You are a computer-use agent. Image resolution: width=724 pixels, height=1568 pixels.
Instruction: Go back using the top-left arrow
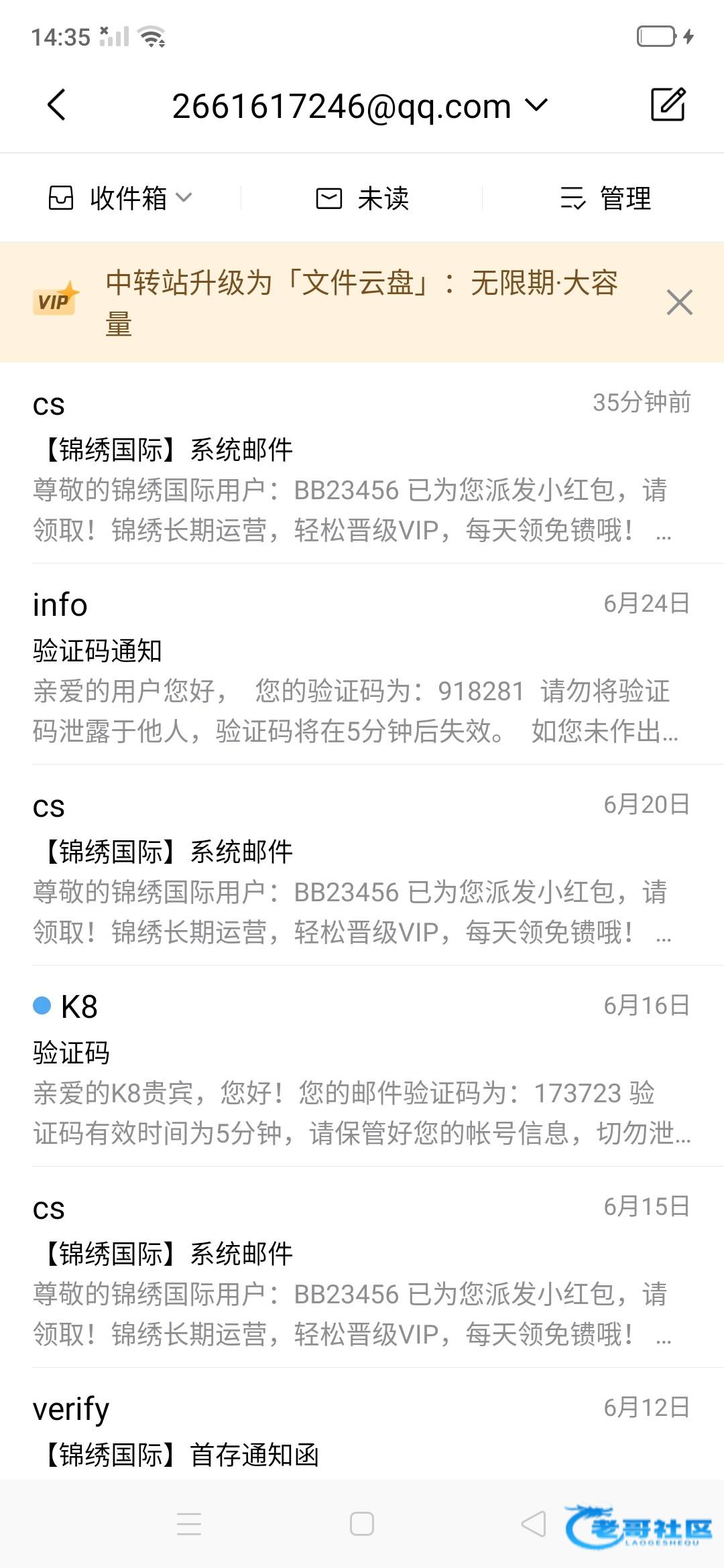(57, 105)
